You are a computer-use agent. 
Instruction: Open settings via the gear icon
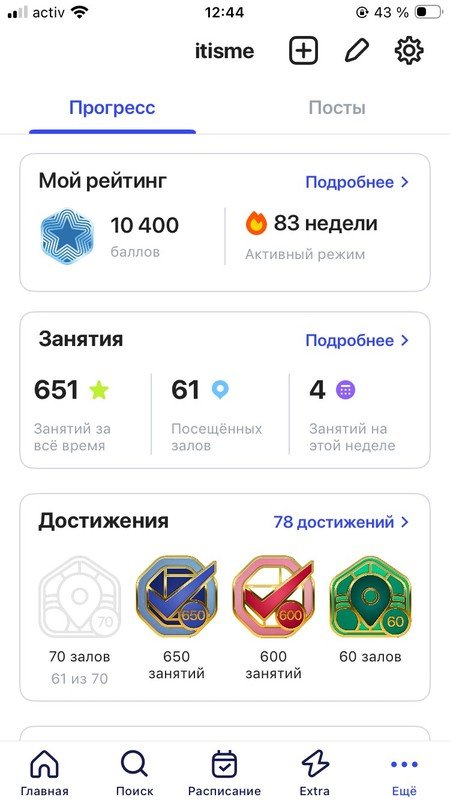[x=409, y=51]
